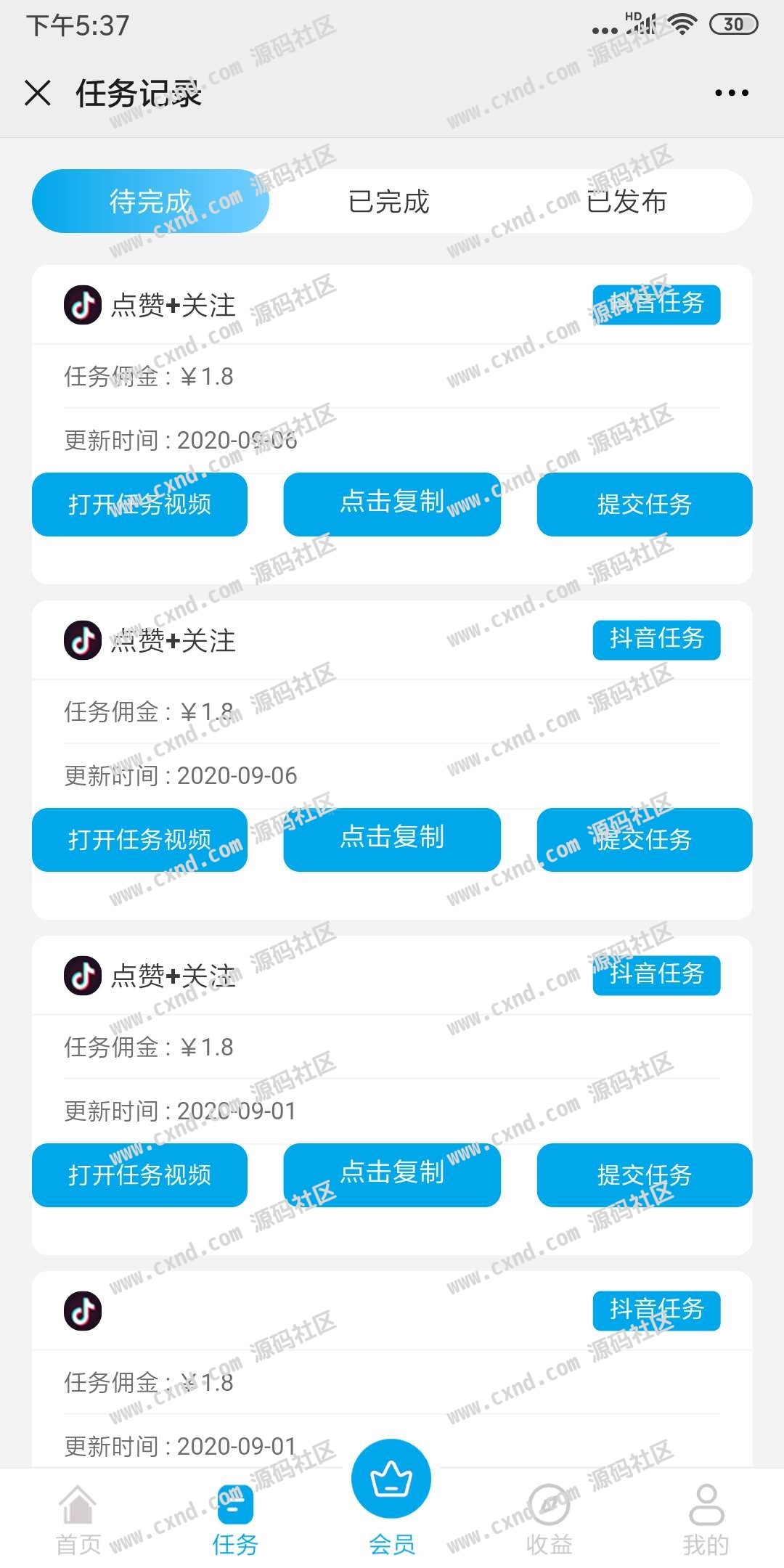Open the three-dot overflow menu
Viewport: 784px width, 1568px height.
(x=731, y=93)
